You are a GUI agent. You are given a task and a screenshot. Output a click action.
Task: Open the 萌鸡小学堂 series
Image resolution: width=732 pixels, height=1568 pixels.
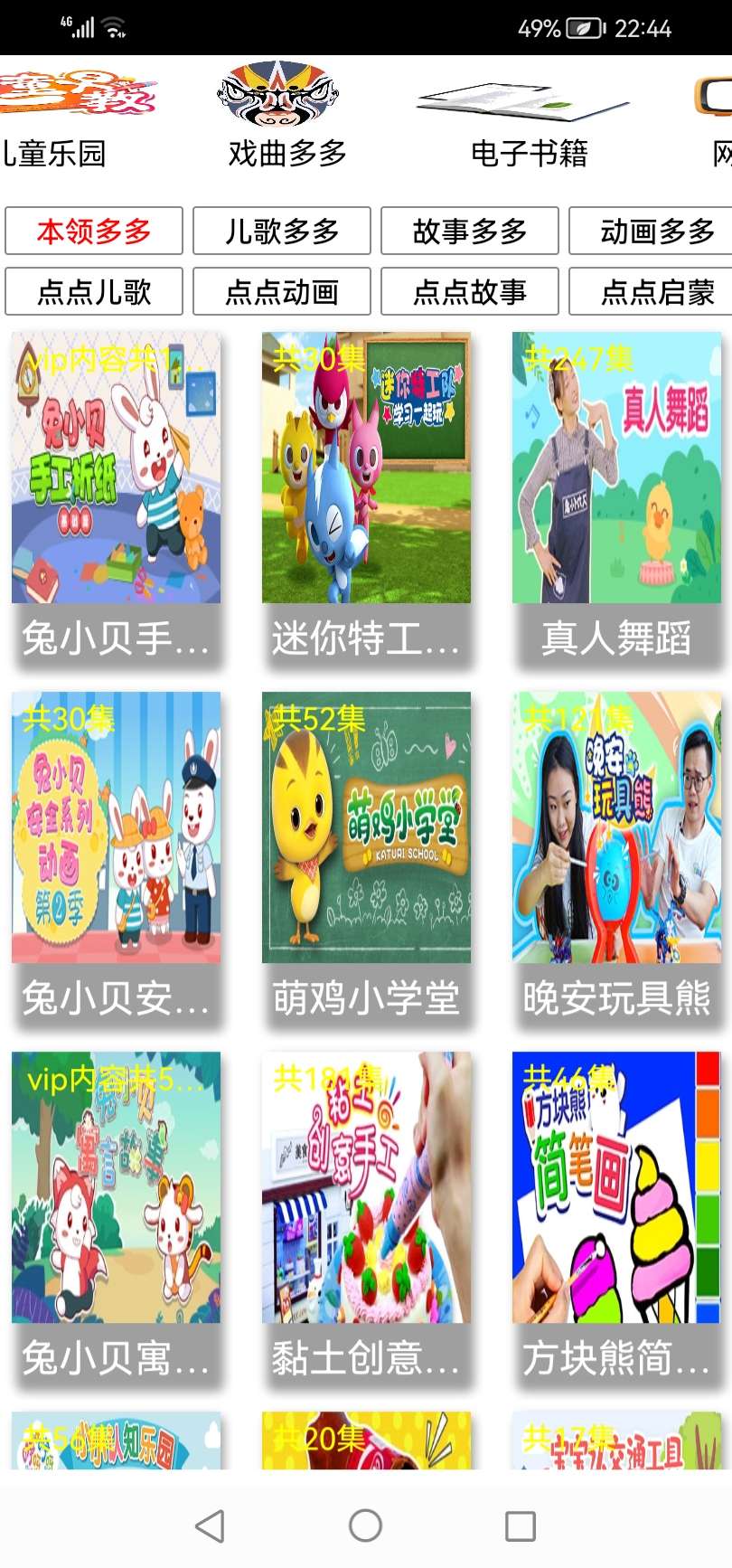pyautogui.click(x=366, y=857)
